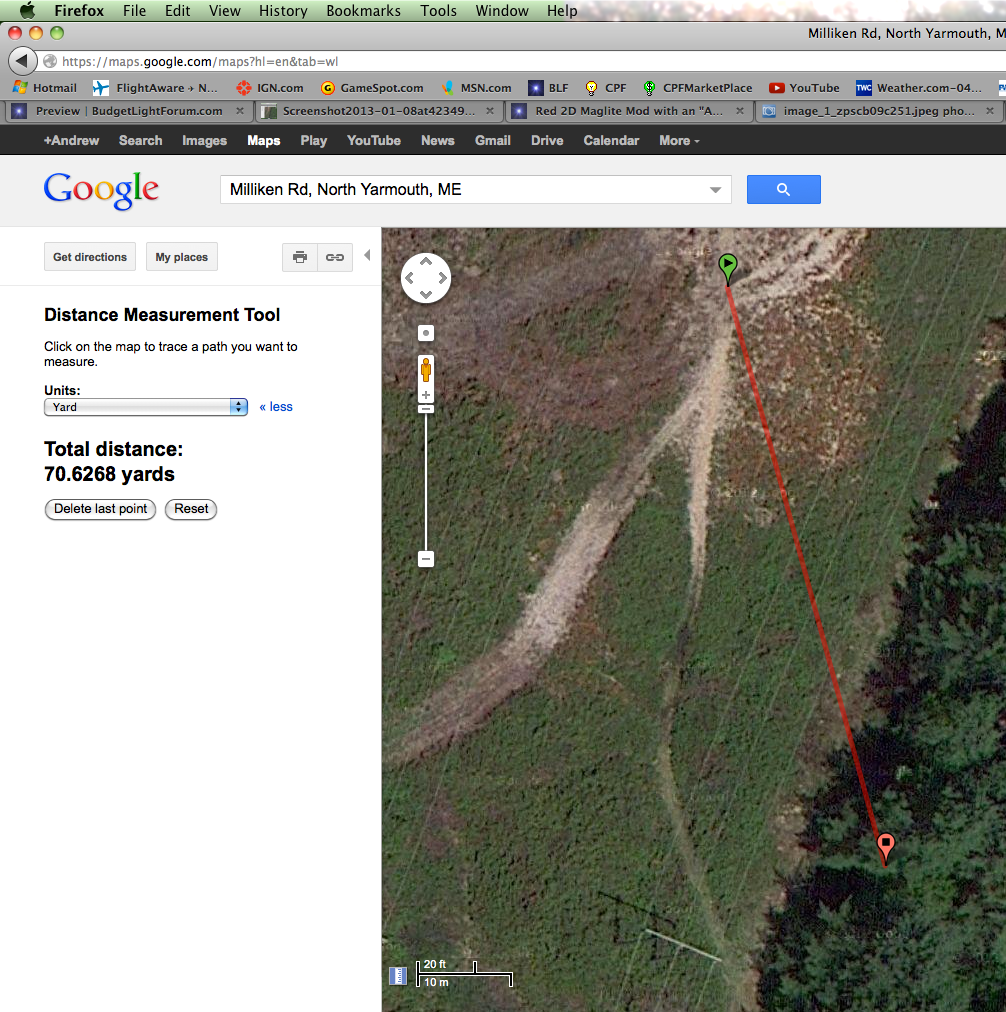Run the blue map search button
The width and height of the screenshot is (1006, 1012).
pyautogui.click(x=783, y=189)
